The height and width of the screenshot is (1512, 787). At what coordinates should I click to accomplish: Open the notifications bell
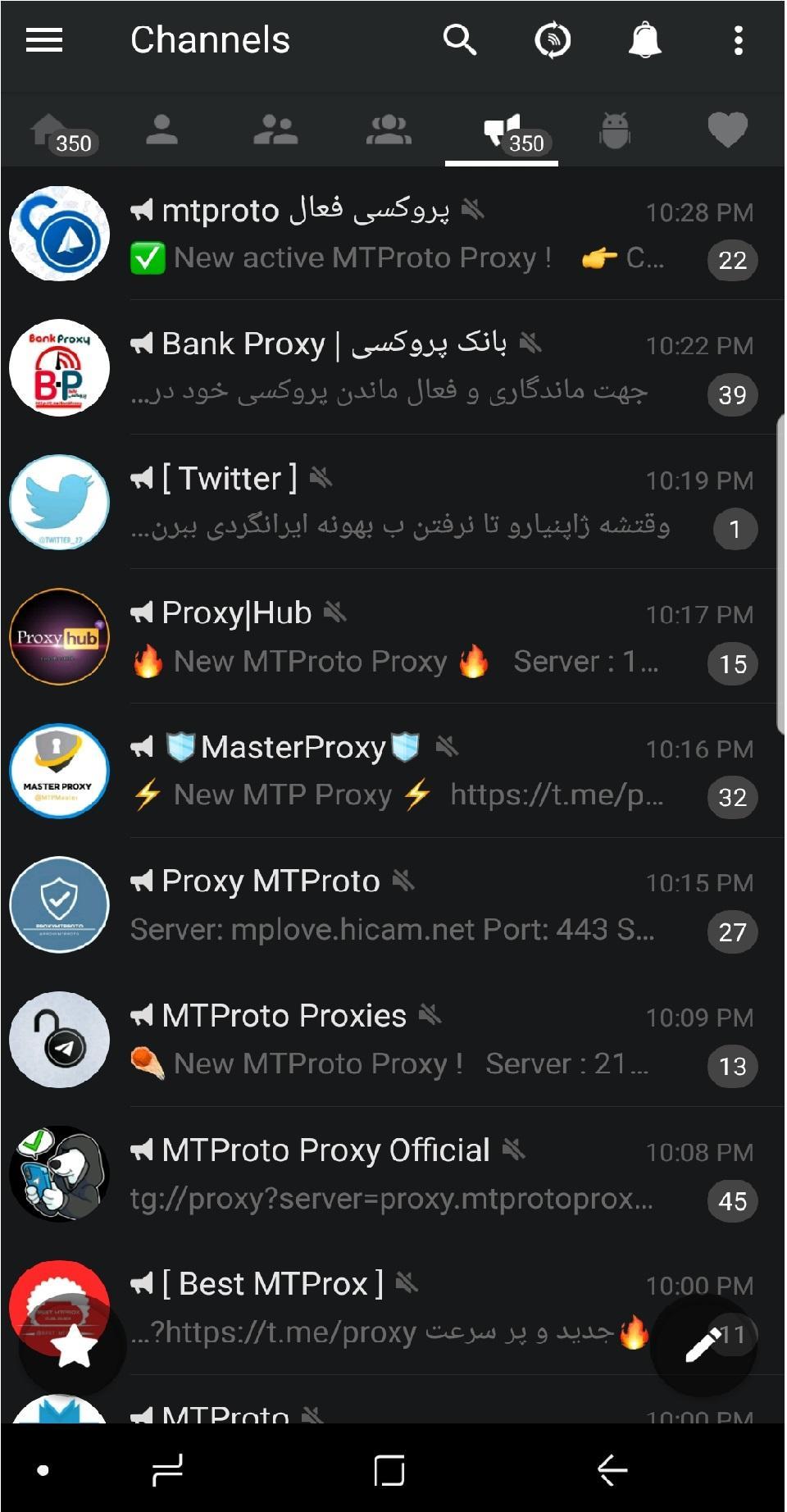click(645, 39)
